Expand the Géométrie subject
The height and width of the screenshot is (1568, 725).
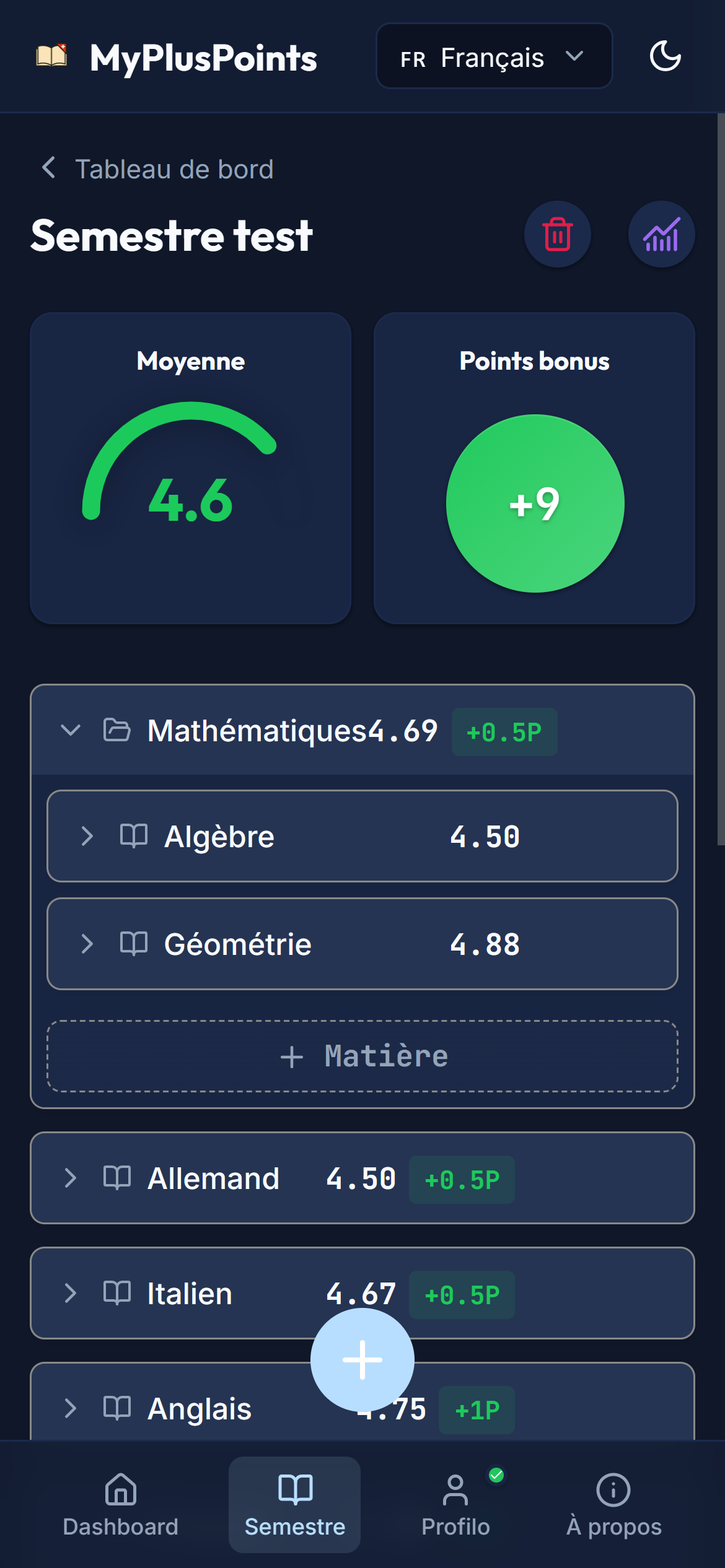tap(87, 944)
